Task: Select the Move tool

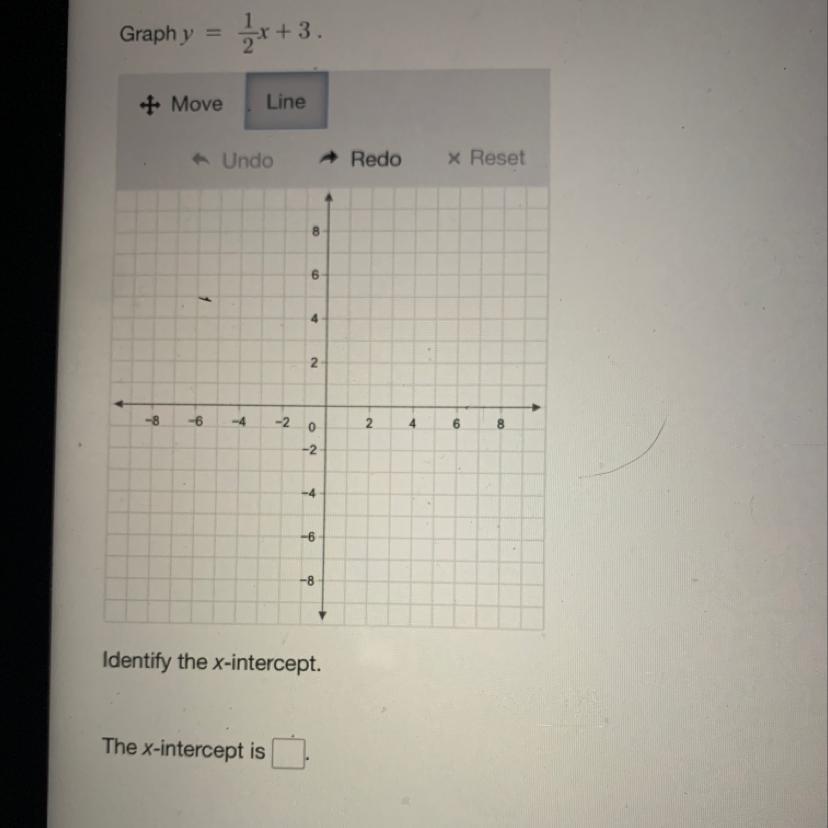Action: point(181,104)
